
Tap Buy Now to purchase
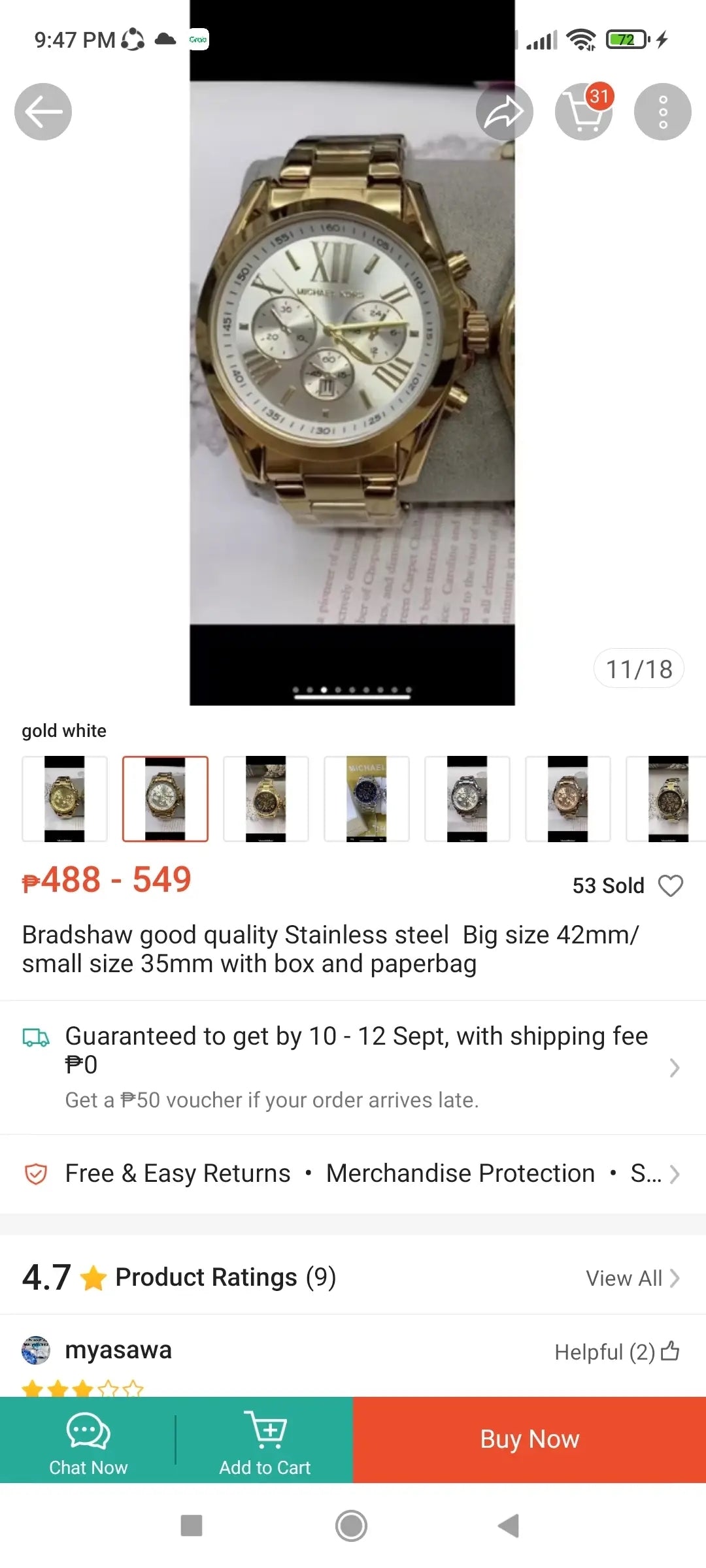[x=529, y=1440]
